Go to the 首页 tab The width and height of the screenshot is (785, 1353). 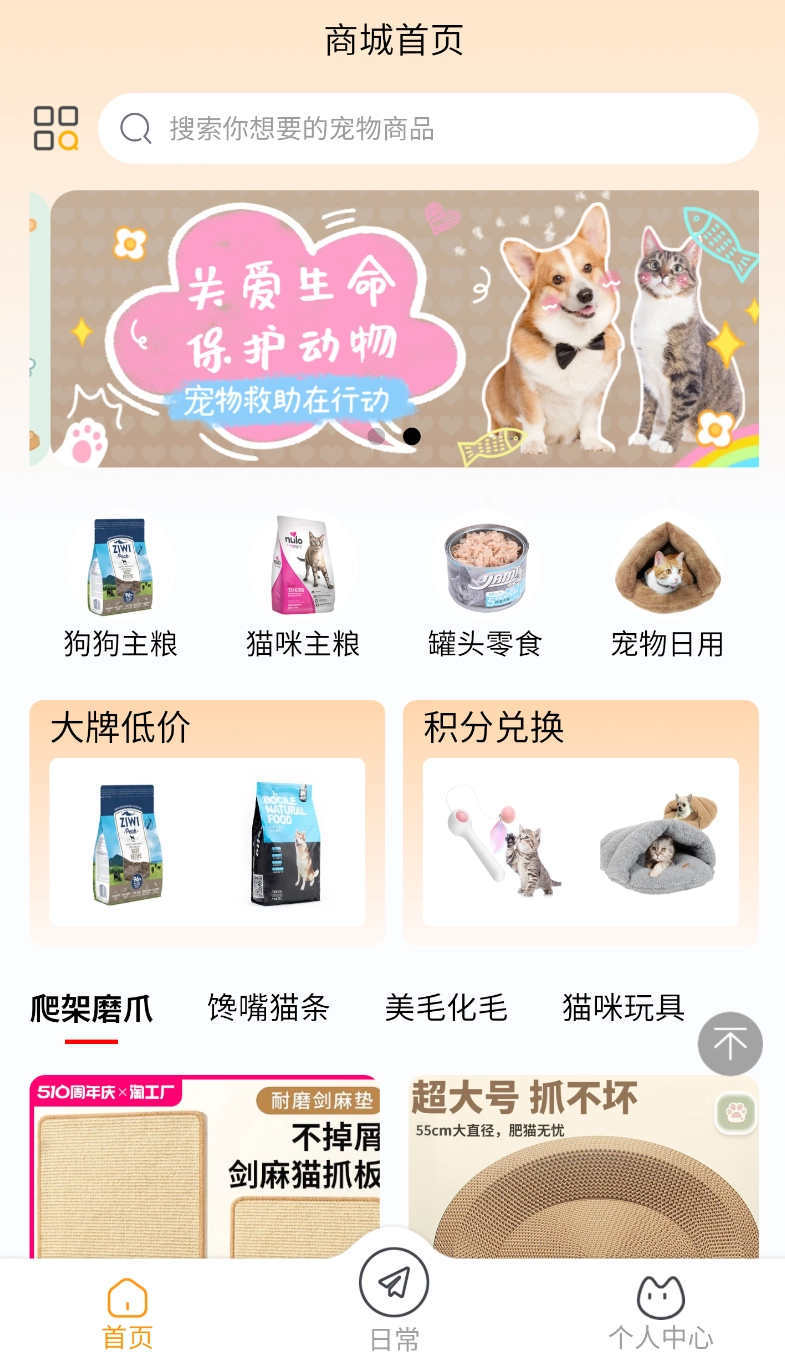click(x=127, y=1313)
